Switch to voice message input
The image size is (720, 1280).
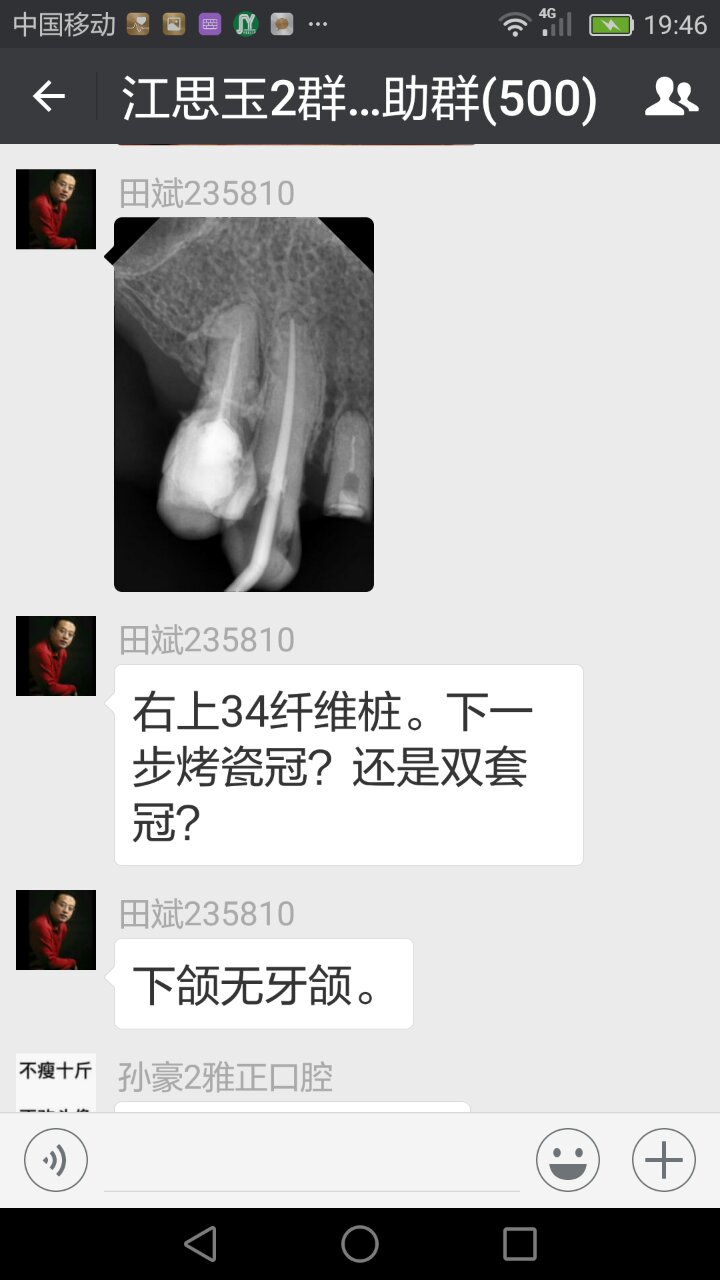(56, 1160)
